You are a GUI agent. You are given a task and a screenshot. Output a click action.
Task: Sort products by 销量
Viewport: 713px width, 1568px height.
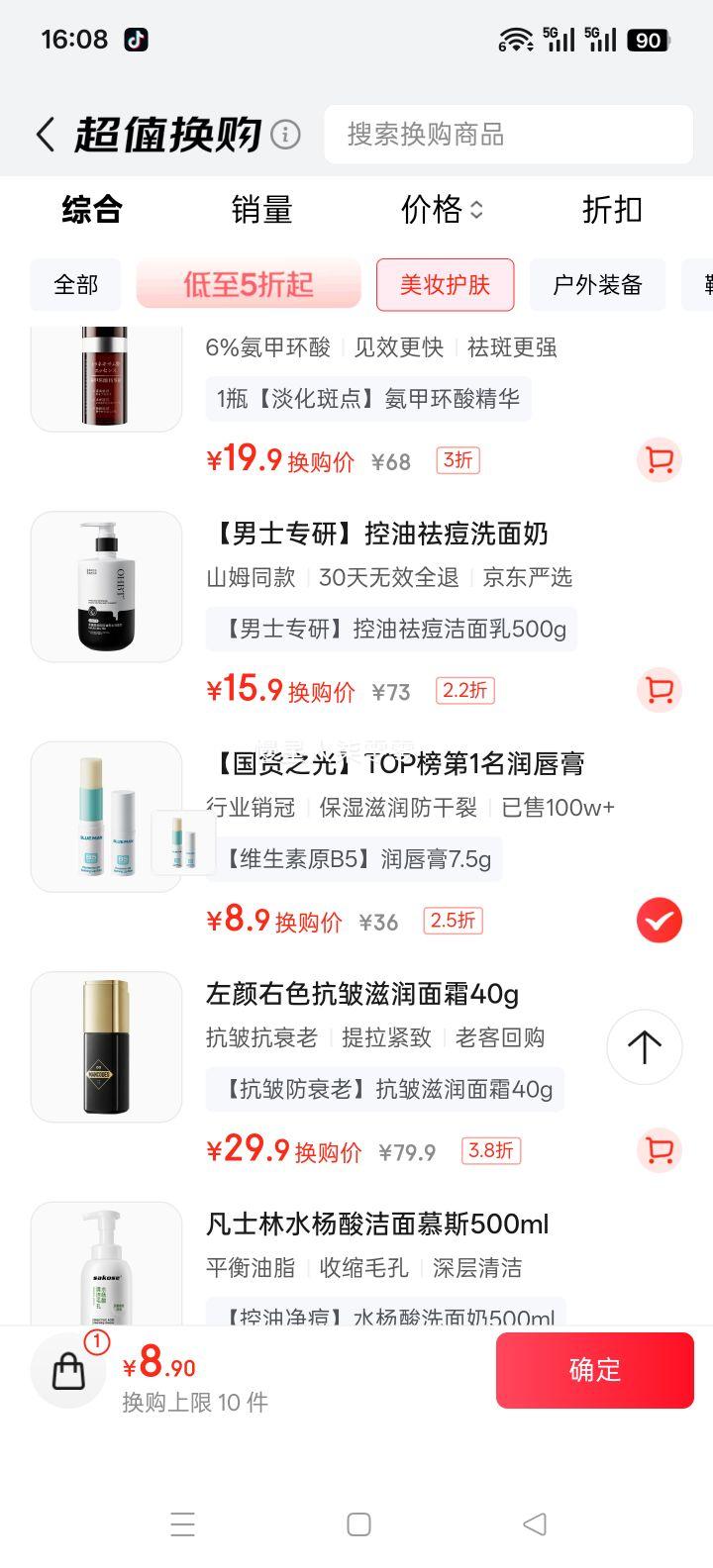pos(261,210)
